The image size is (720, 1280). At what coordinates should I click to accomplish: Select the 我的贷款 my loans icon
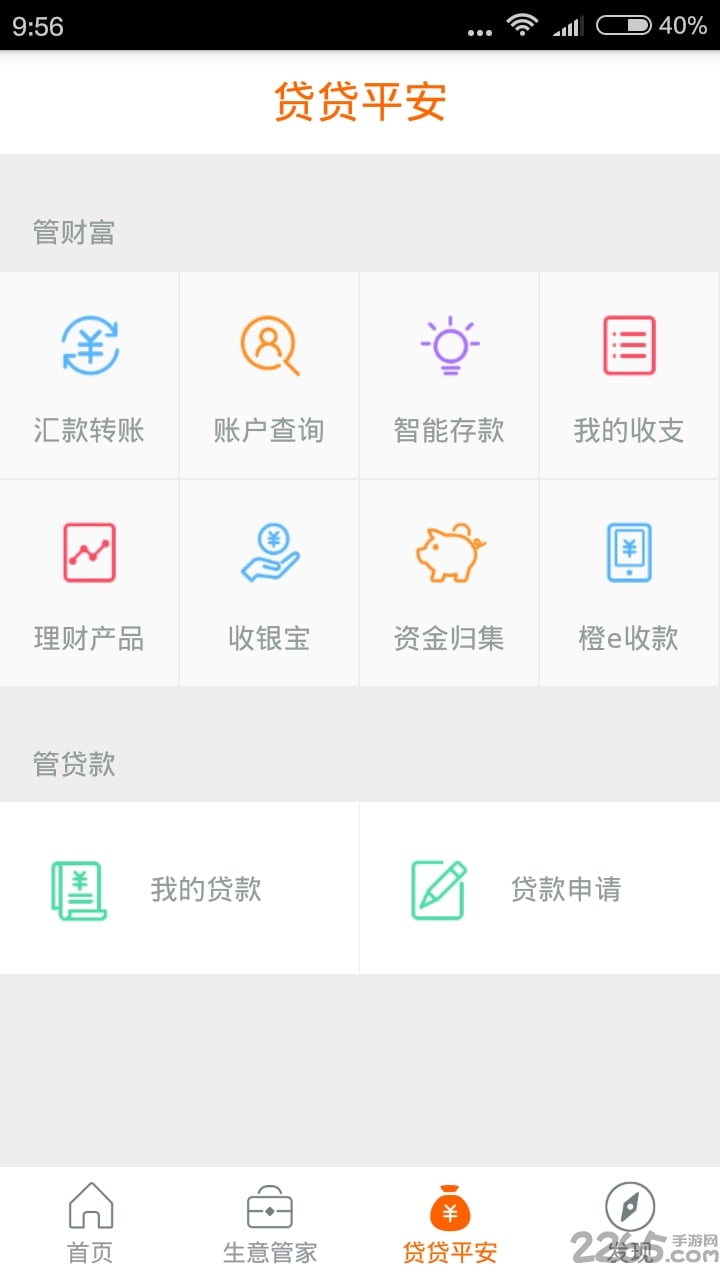pos(78,888)
